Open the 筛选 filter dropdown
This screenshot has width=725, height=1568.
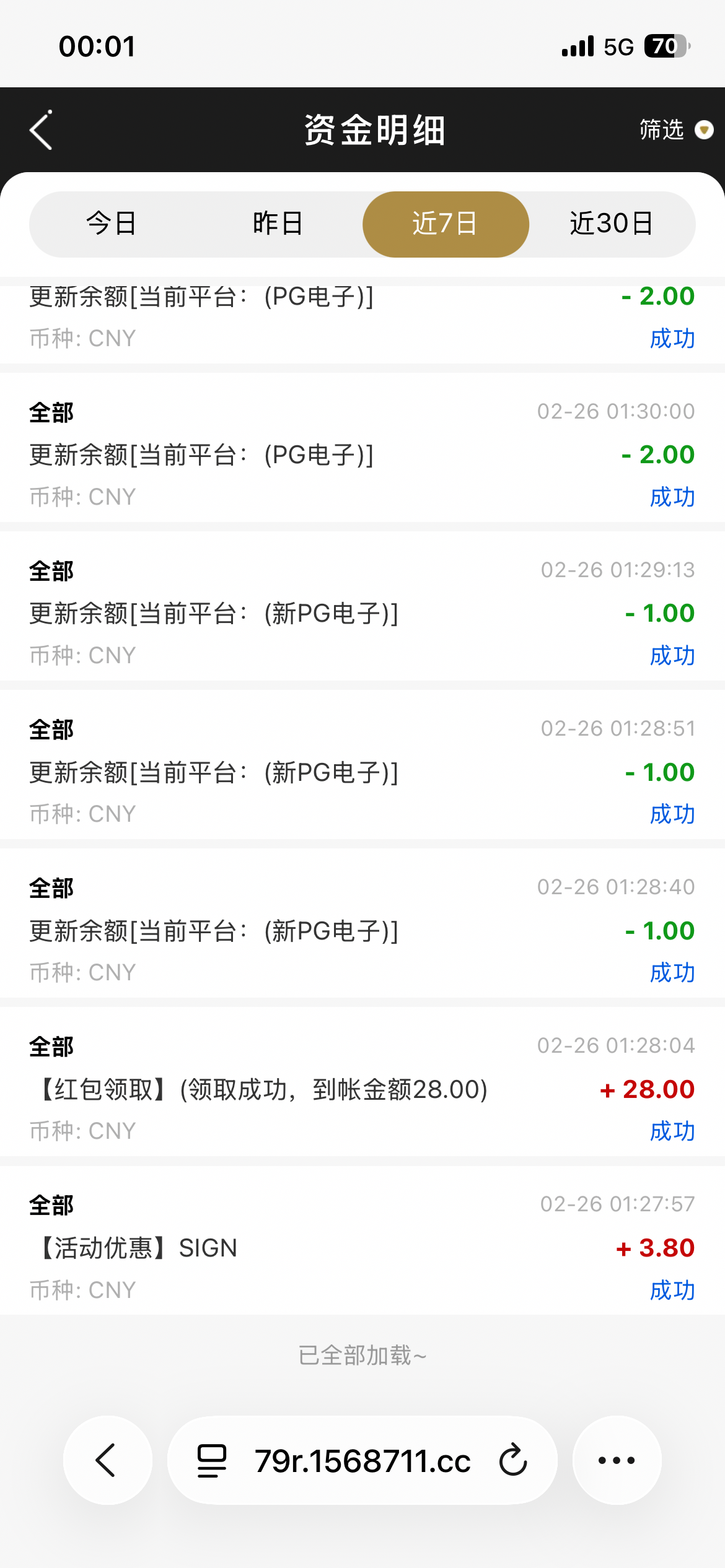[x=675, y=130]
